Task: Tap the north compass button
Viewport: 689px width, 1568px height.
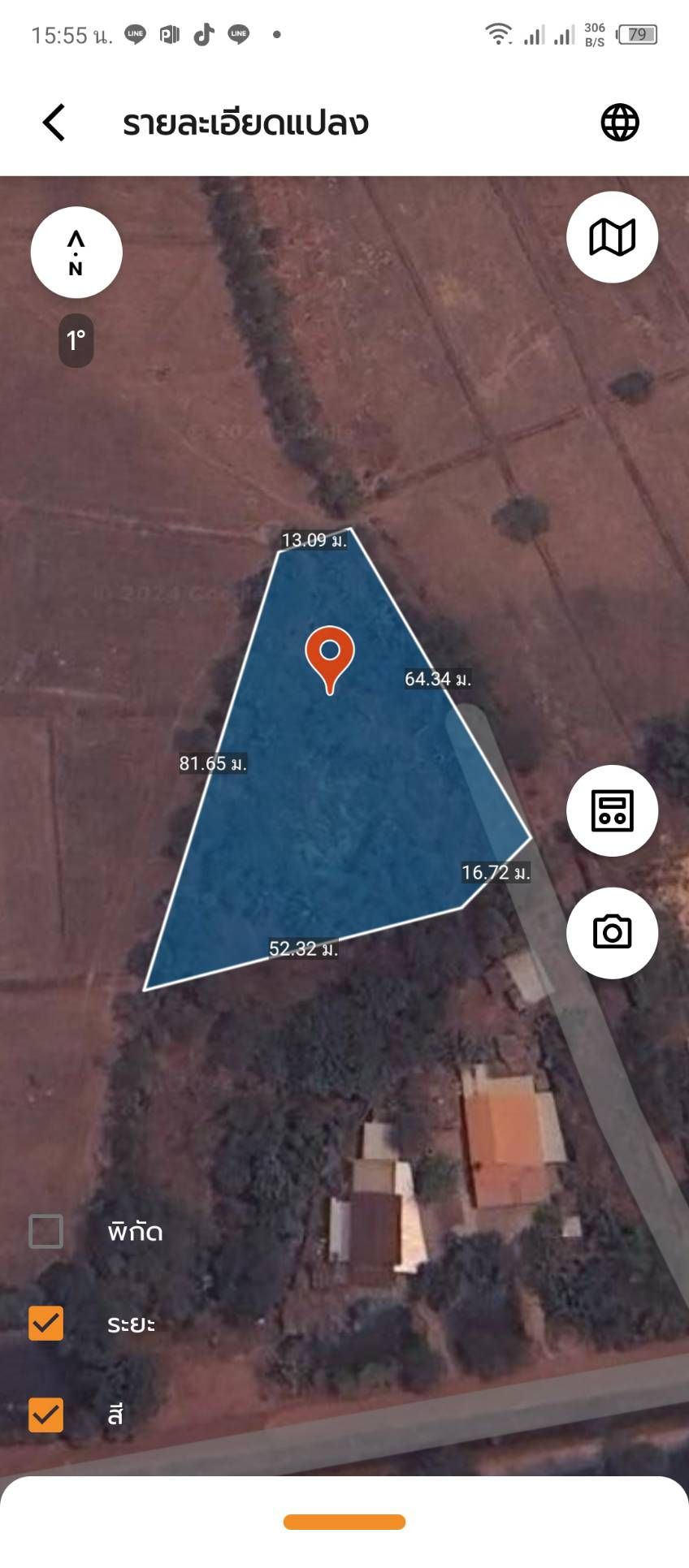Action: [76, 253]
